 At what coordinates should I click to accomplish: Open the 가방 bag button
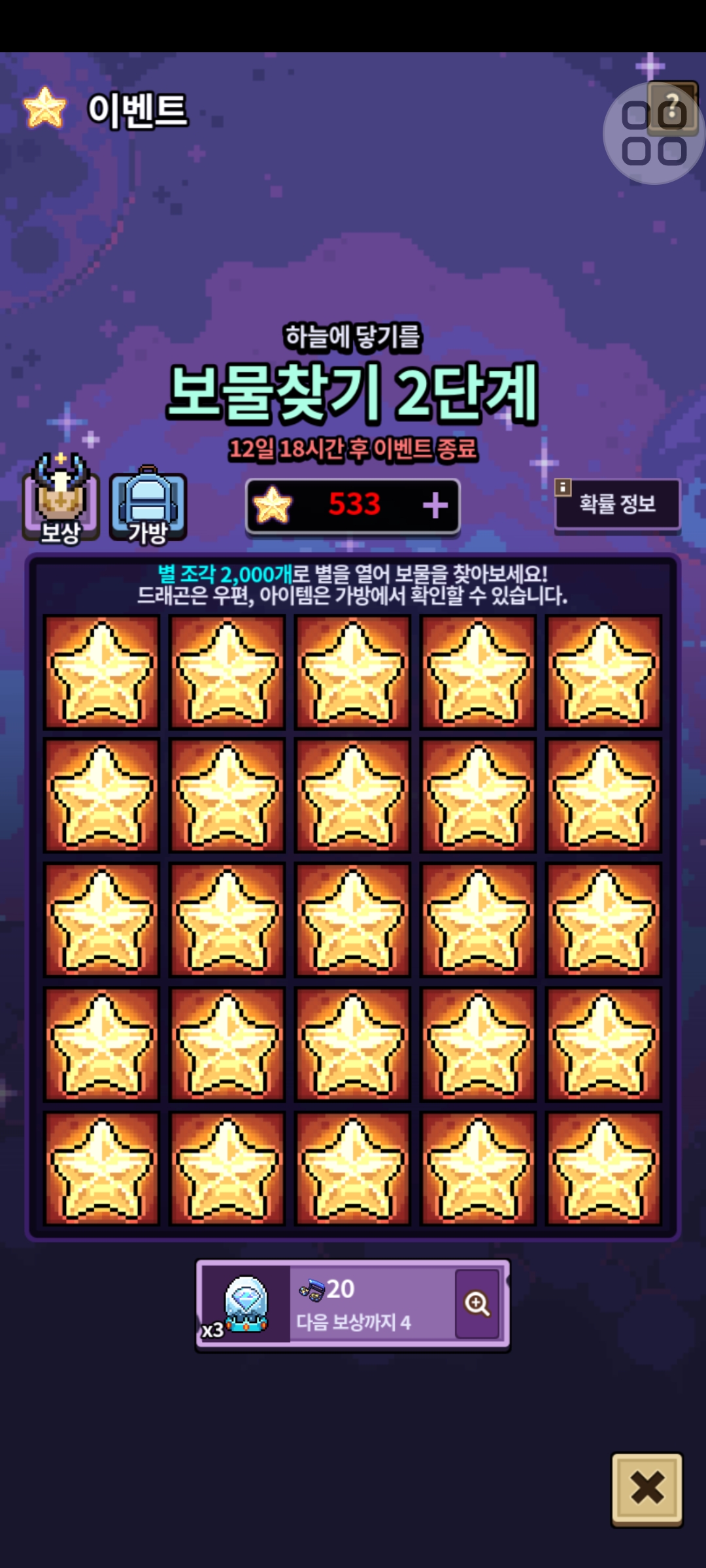click(148, 504)
